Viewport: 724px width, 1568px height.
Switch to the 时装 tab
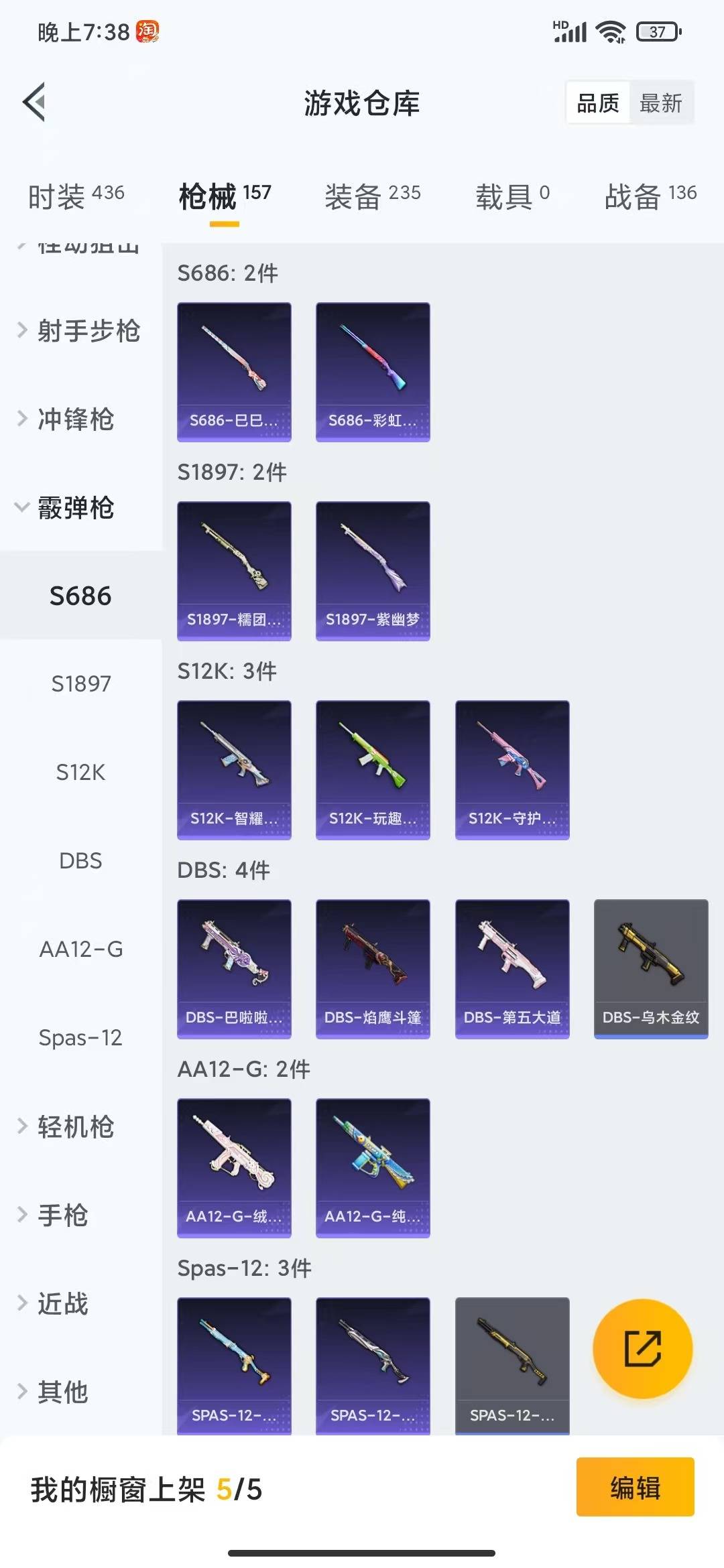76,196
